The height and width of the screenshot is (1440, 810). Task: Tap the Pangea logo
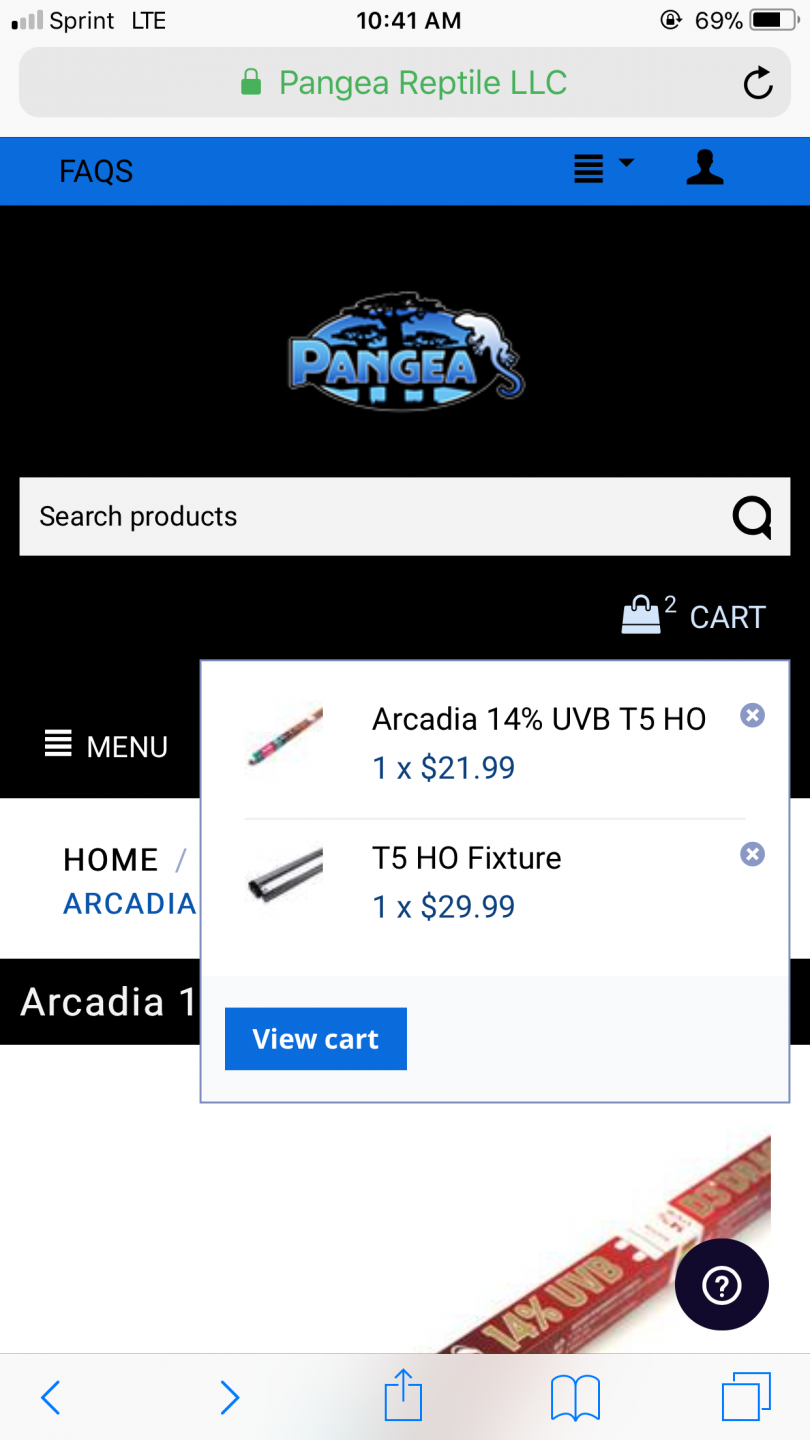[x=406, y=352]
